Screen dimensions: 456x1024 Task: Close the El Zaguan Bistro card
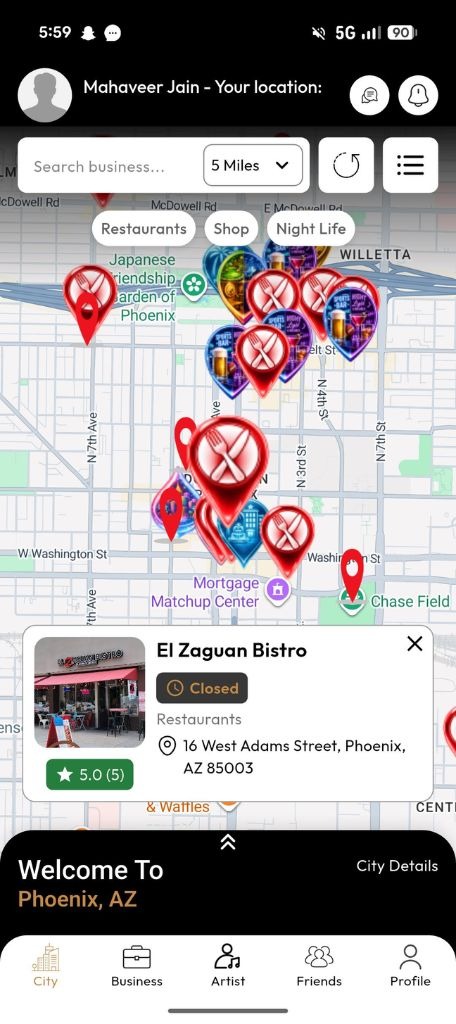point(415,644)
